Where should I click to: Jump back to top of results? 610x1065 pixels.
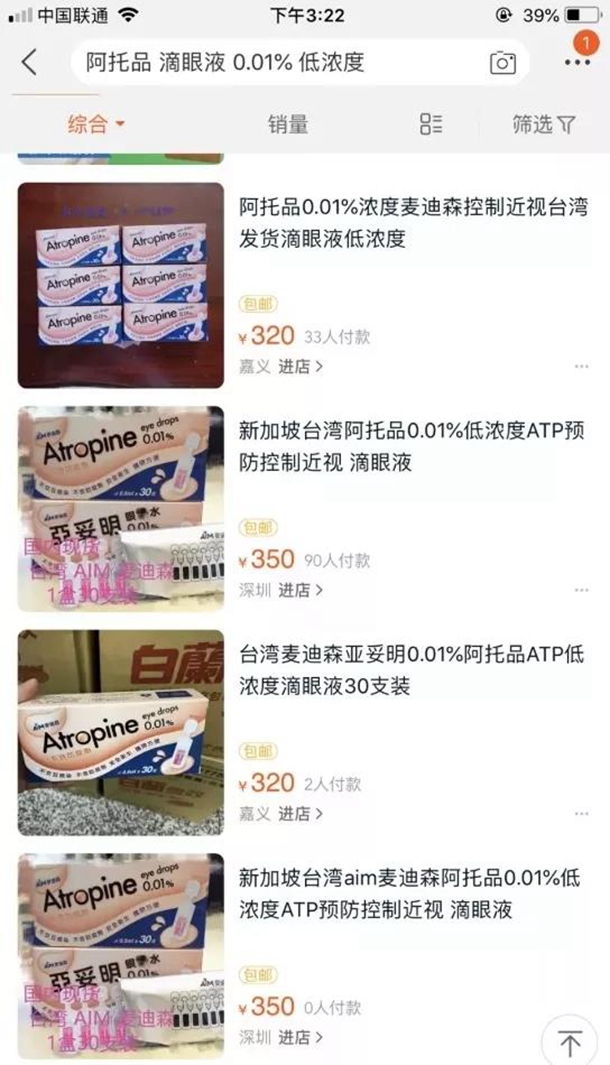tap(570, 1042)
